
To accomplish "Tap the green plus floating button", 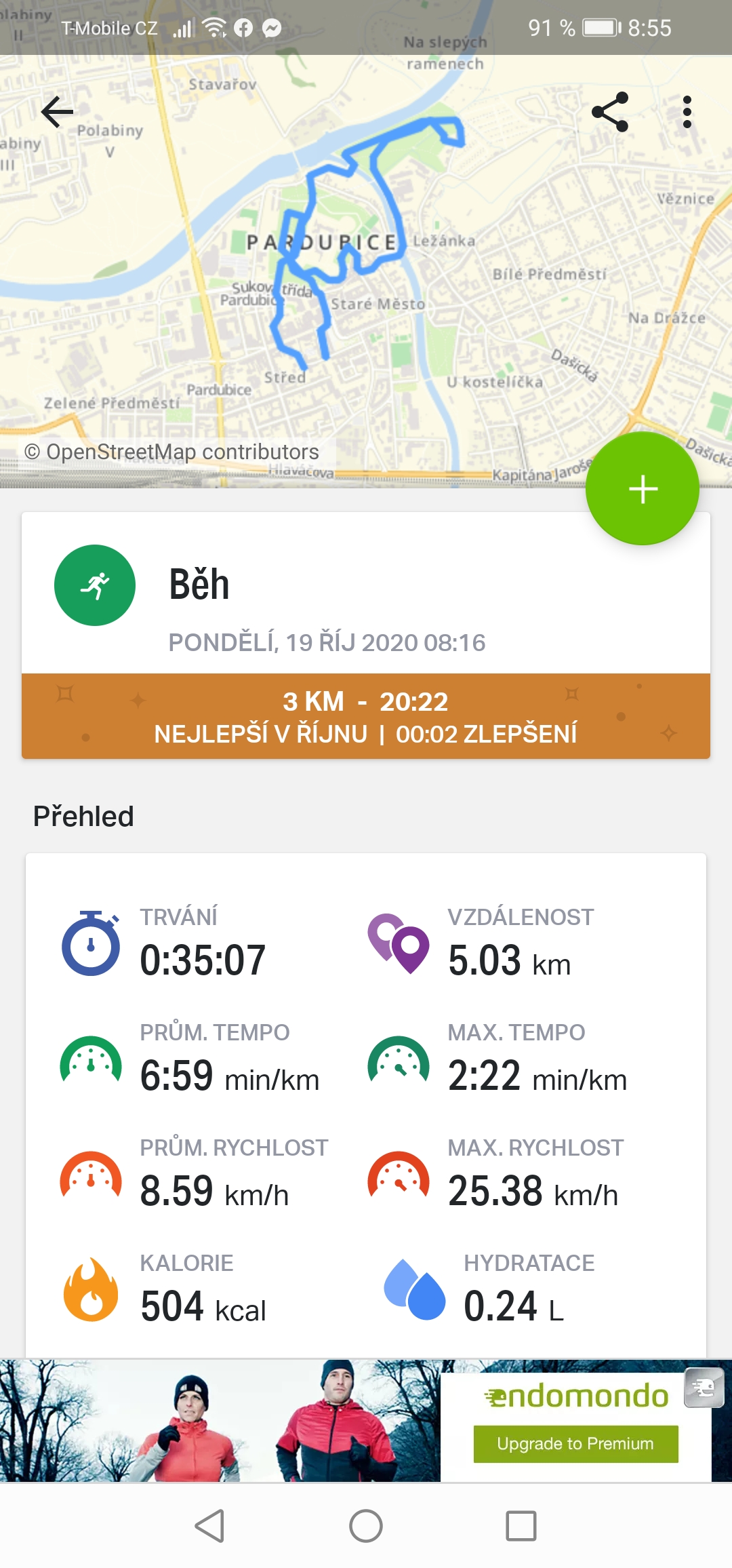I will (x=643, y=488).
